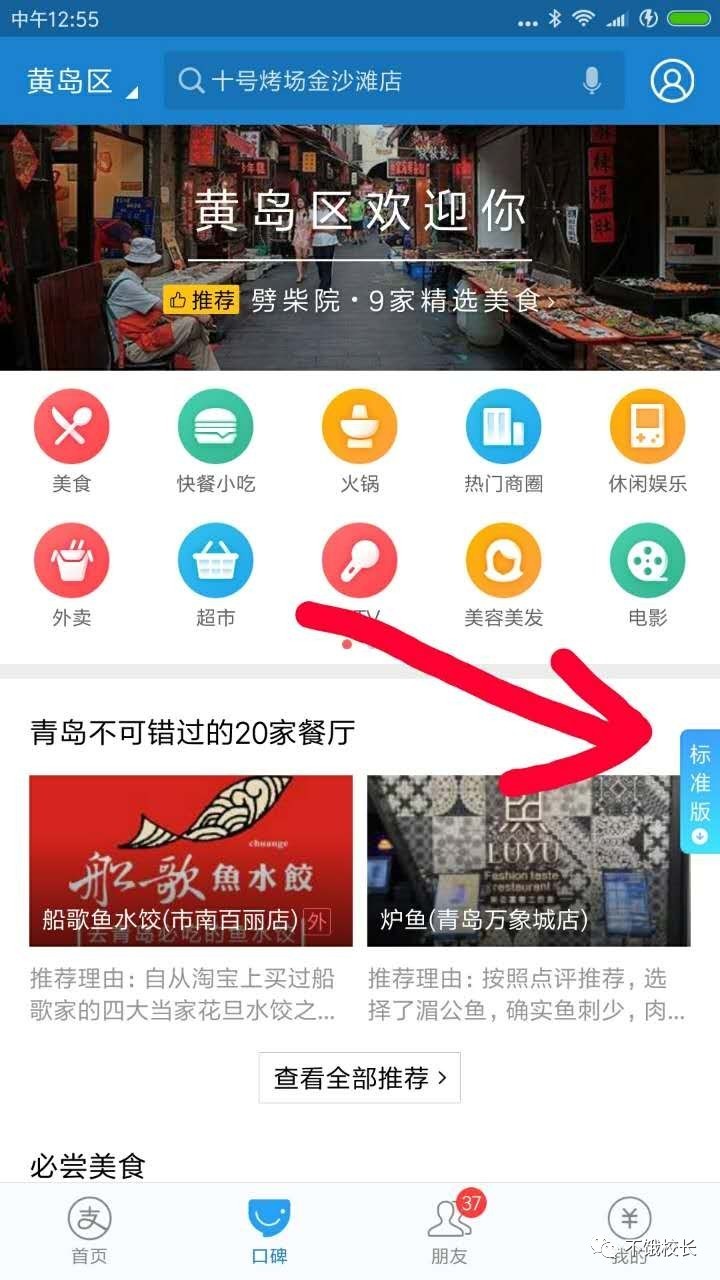Open the 美食 category
720x1280 pixels.
click(72, 442)
